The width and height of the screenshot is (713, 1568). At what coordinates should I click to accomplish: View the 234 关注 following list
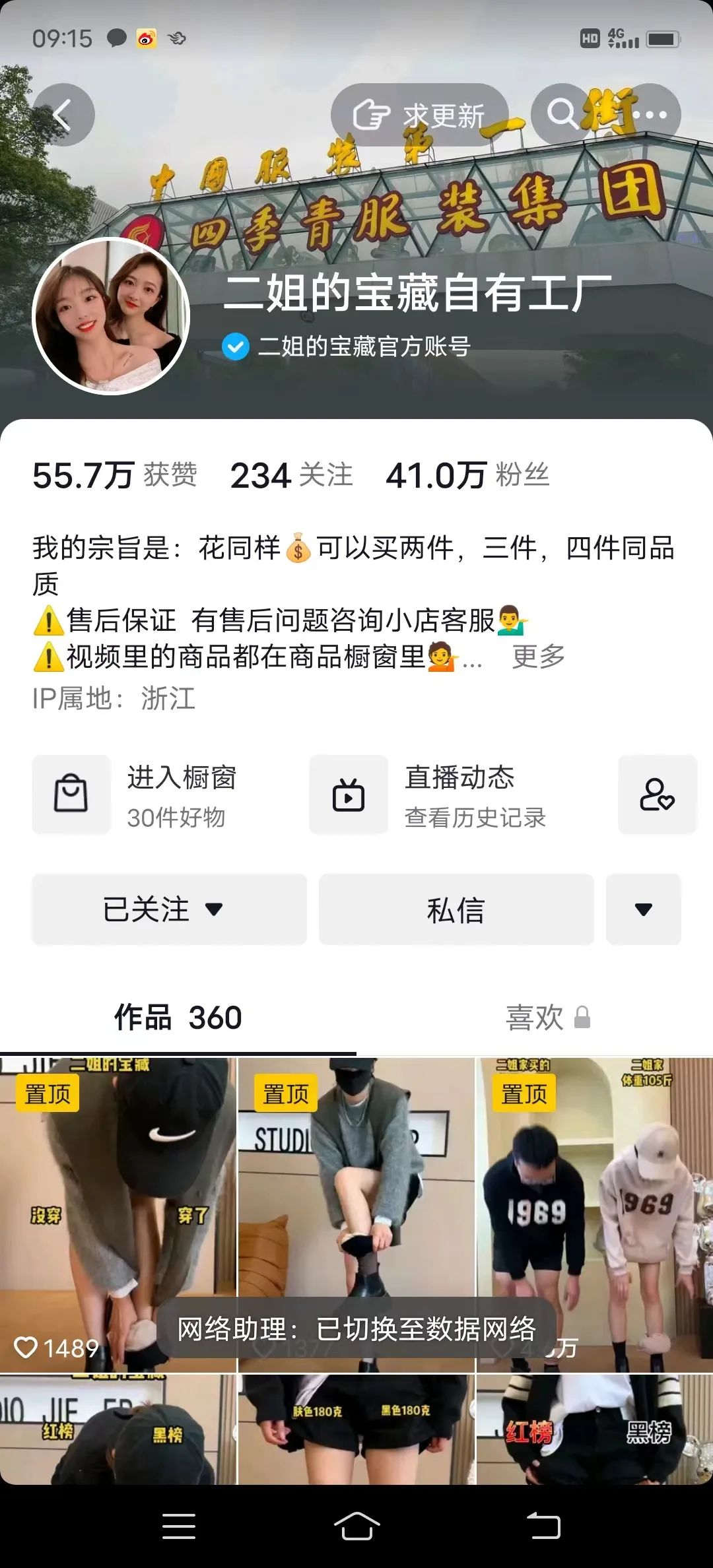click(x=291, y=475)
